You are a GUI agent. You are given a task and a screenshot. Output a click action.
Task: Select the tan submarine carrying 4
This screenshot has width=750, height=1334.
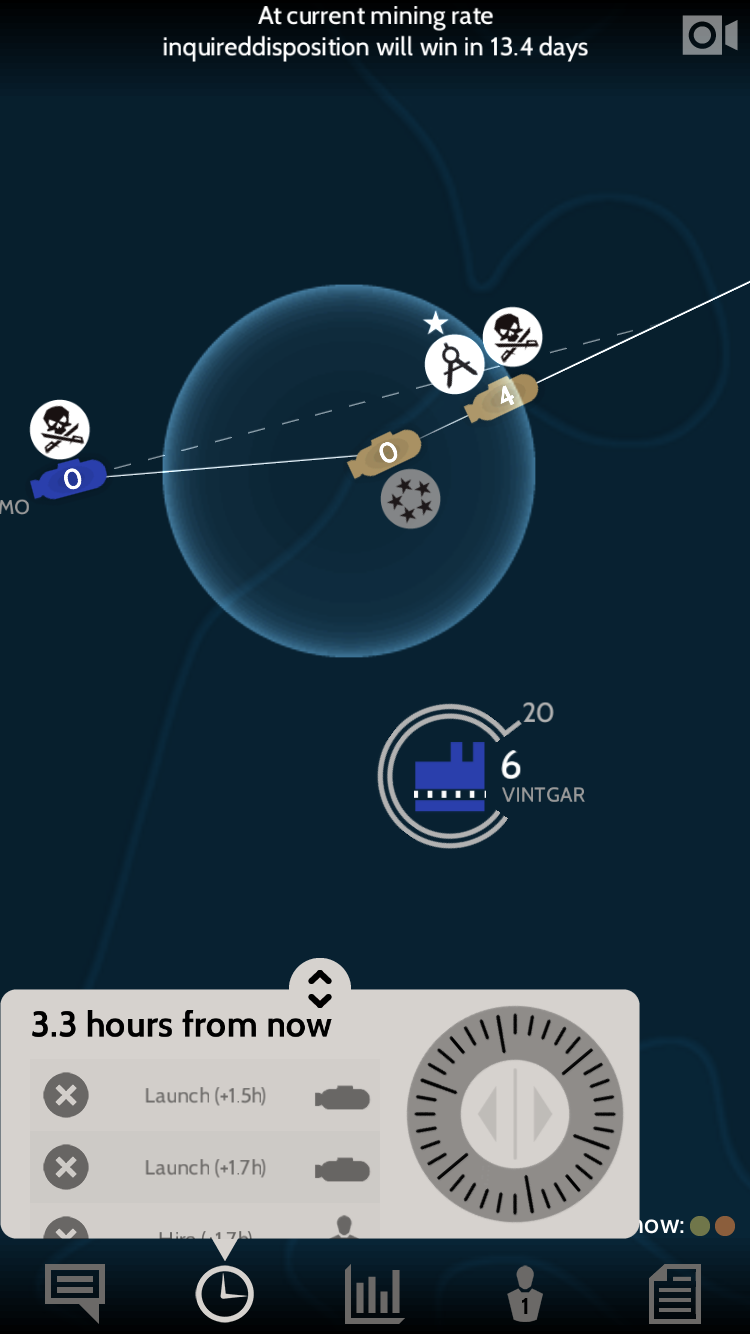[502, 397]
